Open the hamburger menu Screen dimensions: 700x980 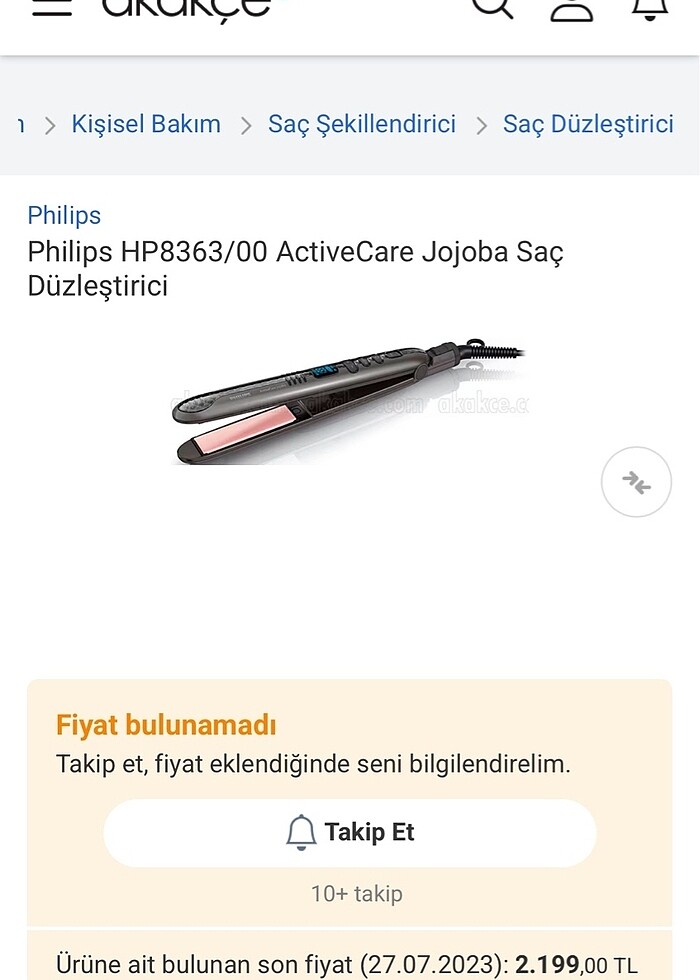point(52,6)
